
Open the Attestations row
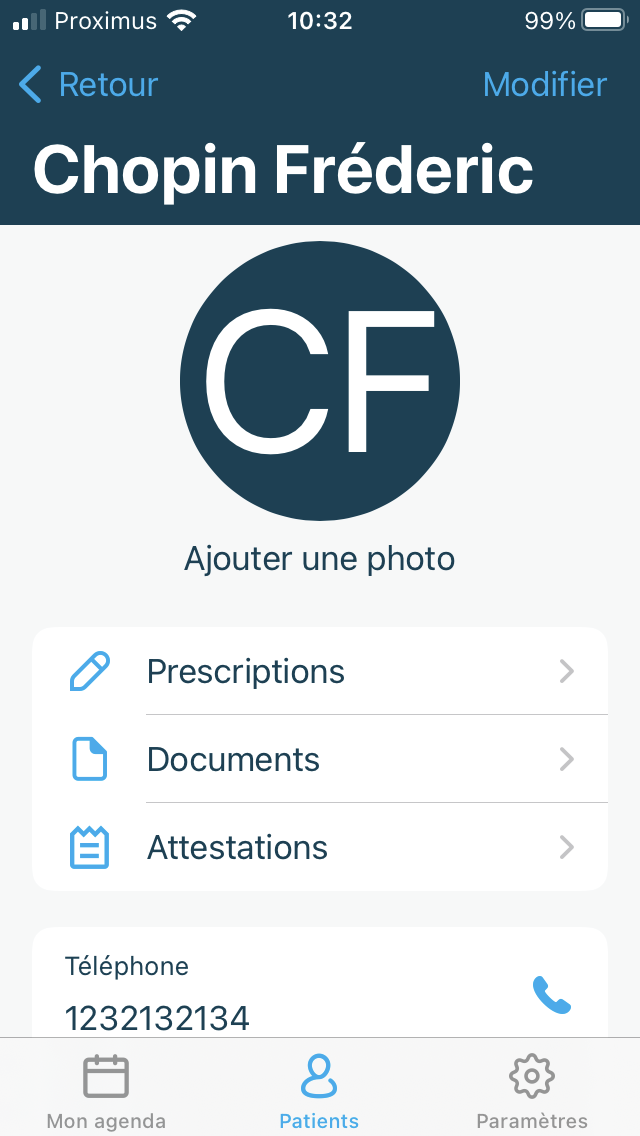click(x=320, y=847)
